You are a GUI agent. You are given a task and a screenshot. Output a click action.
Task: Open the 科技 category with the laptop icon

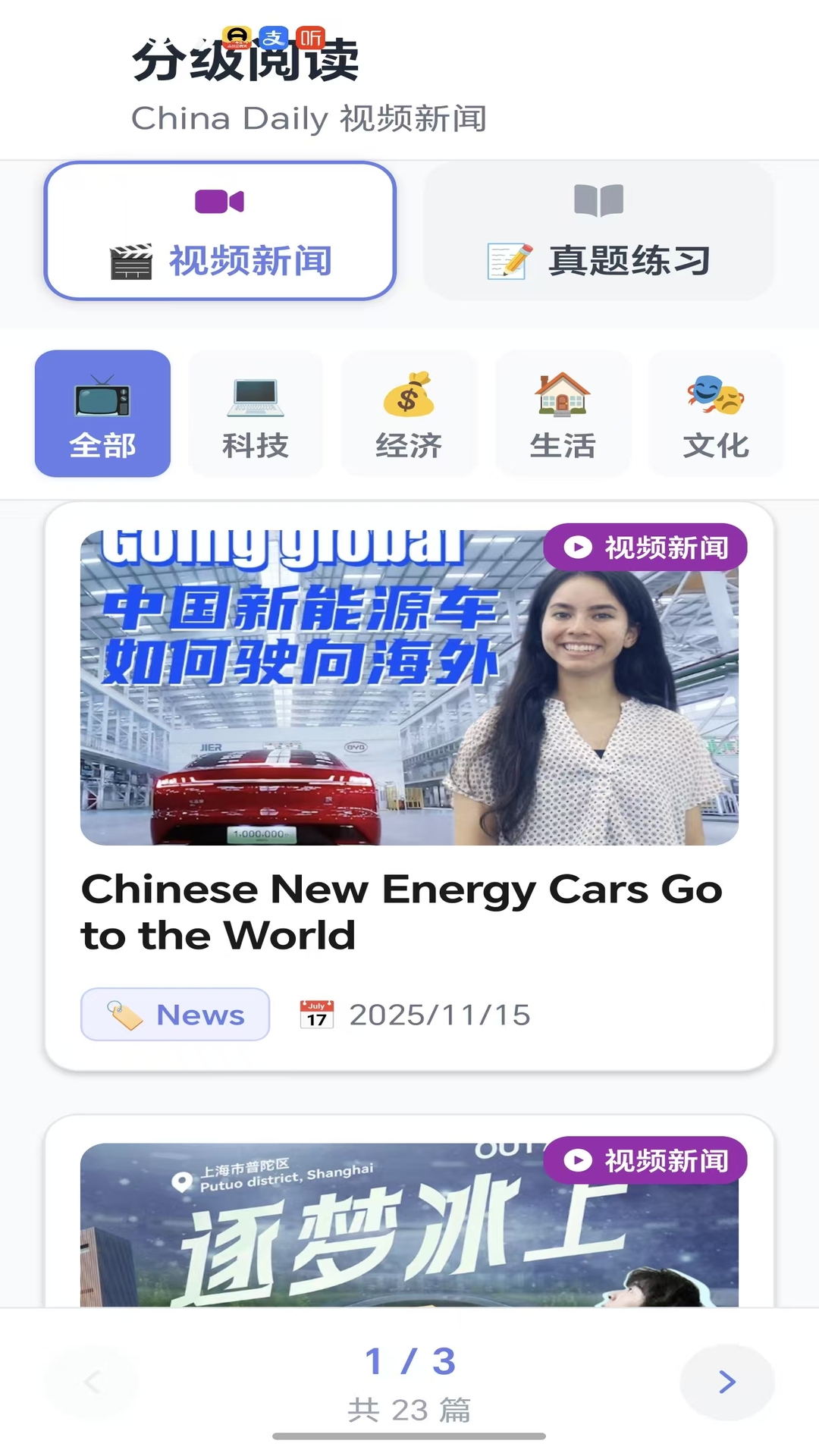(256, 413)
